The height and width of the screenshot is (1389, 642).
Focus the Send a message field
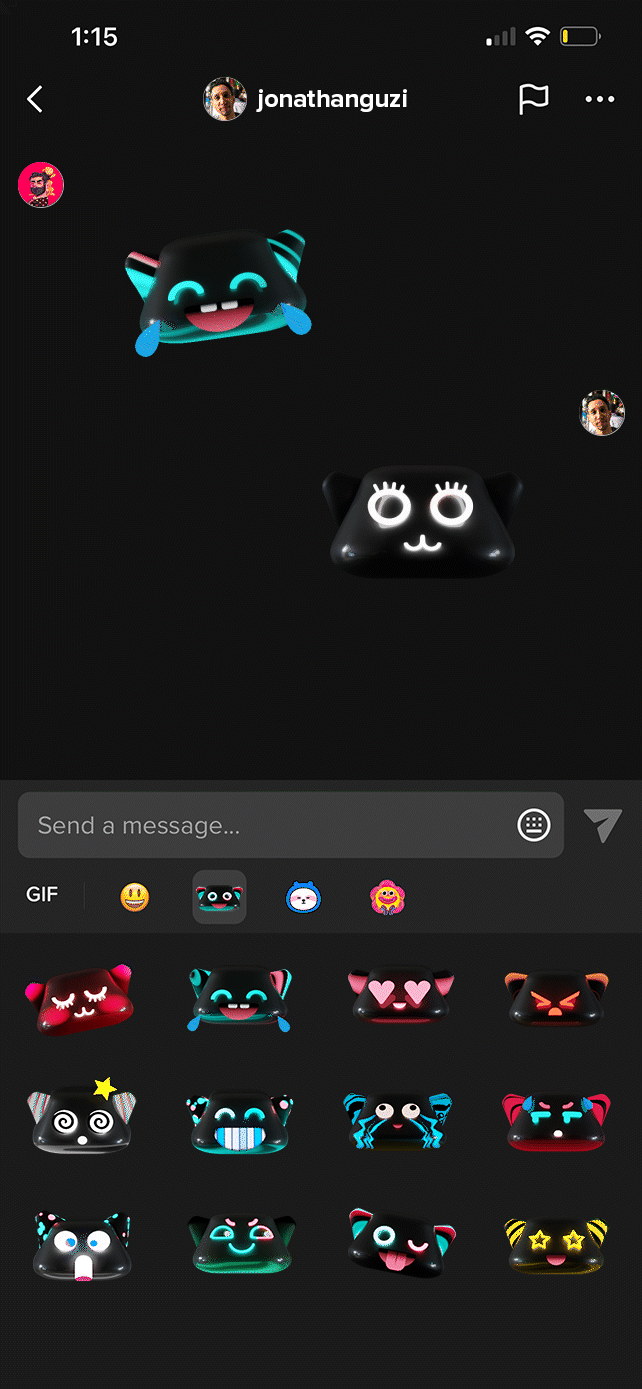tap(291, 825)
